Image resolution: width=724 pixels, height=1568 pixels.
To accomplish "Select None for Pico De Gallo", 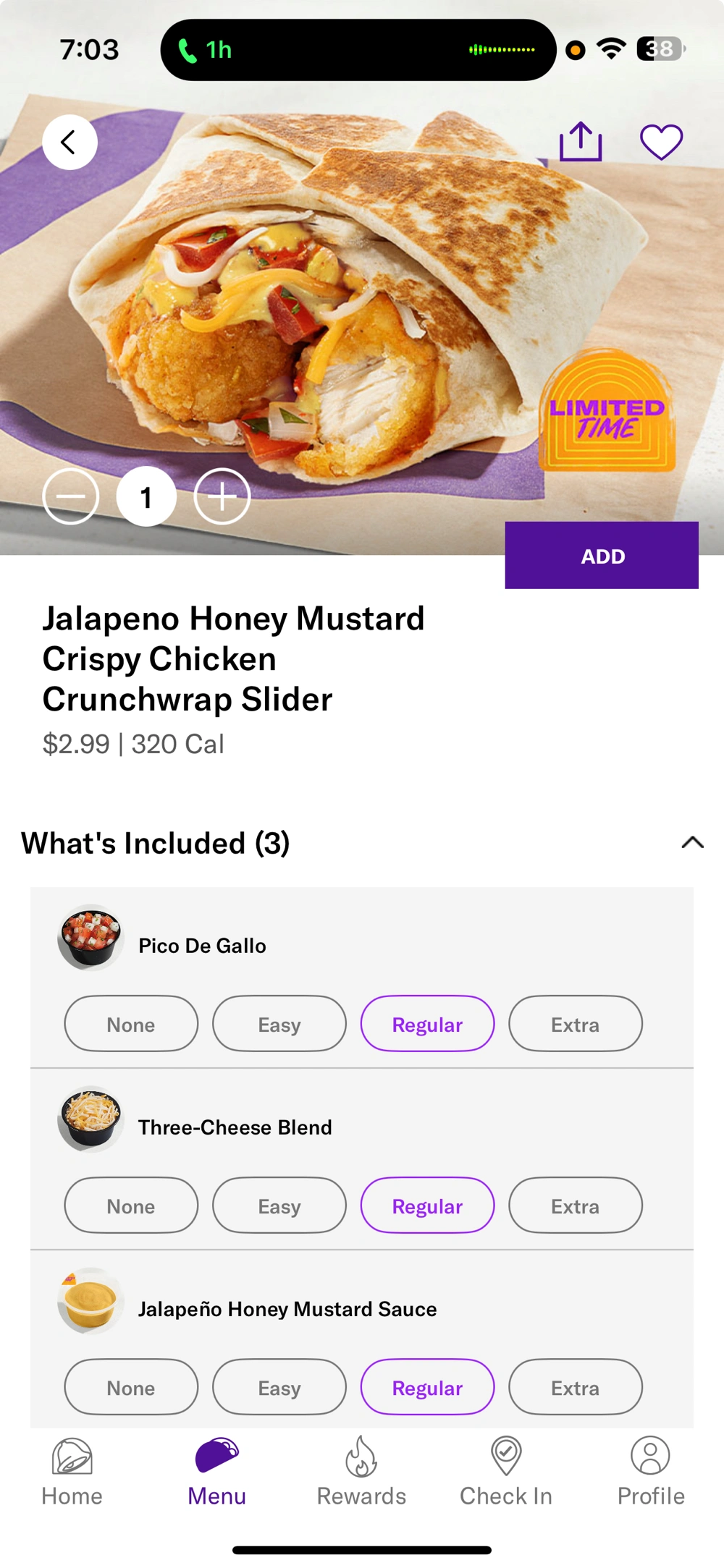I will pyautogui.click(x=131, y=1024).
